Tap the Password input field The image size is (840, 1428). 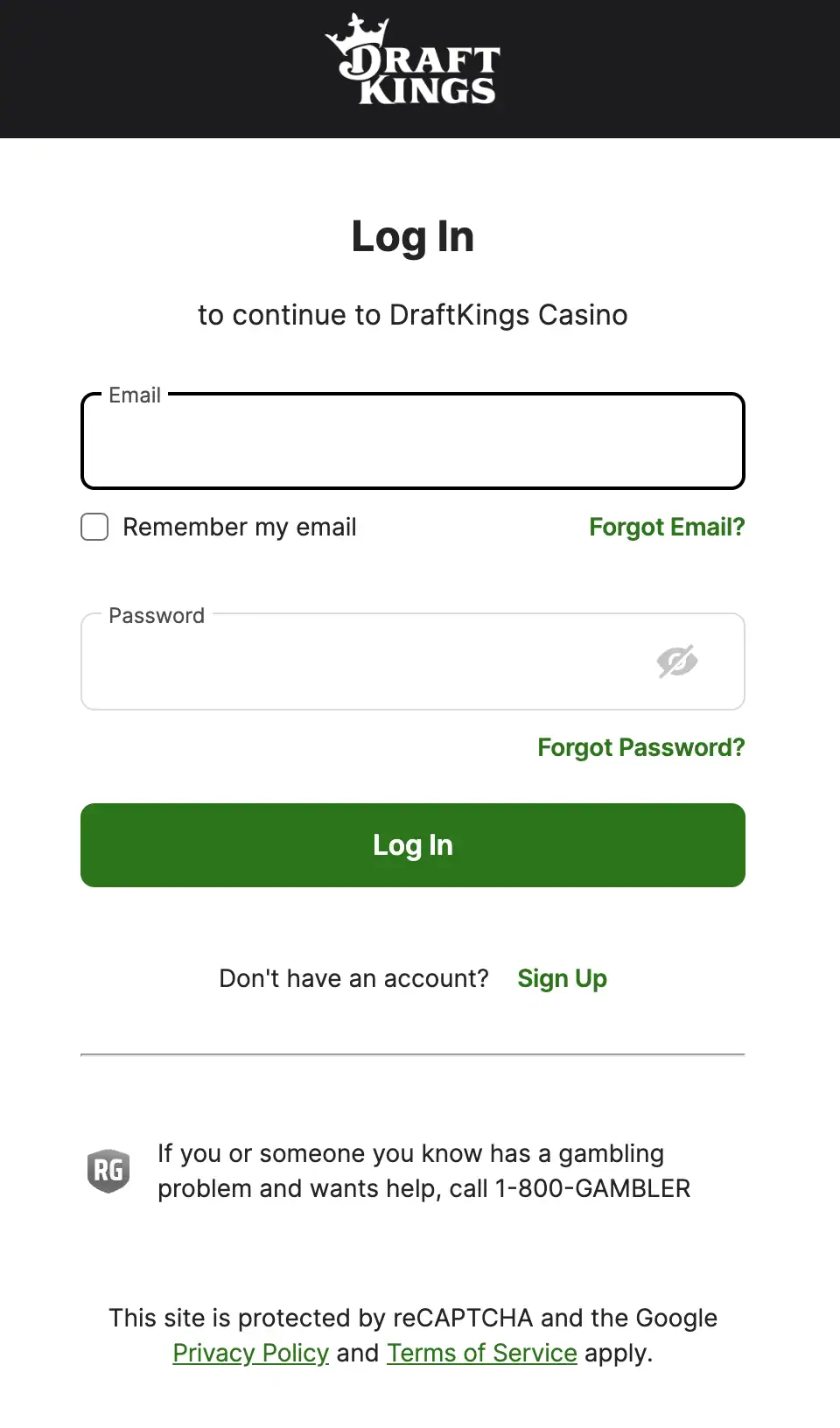coord(367,662)
